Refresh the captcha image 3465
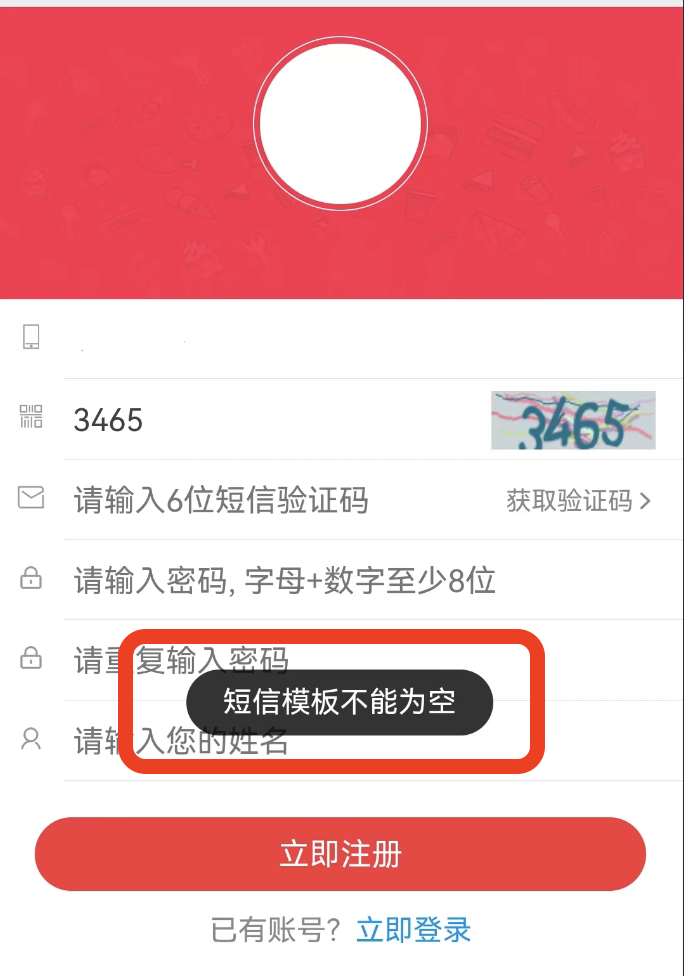This screenshot has width=684, height=976. pos(573,420)
